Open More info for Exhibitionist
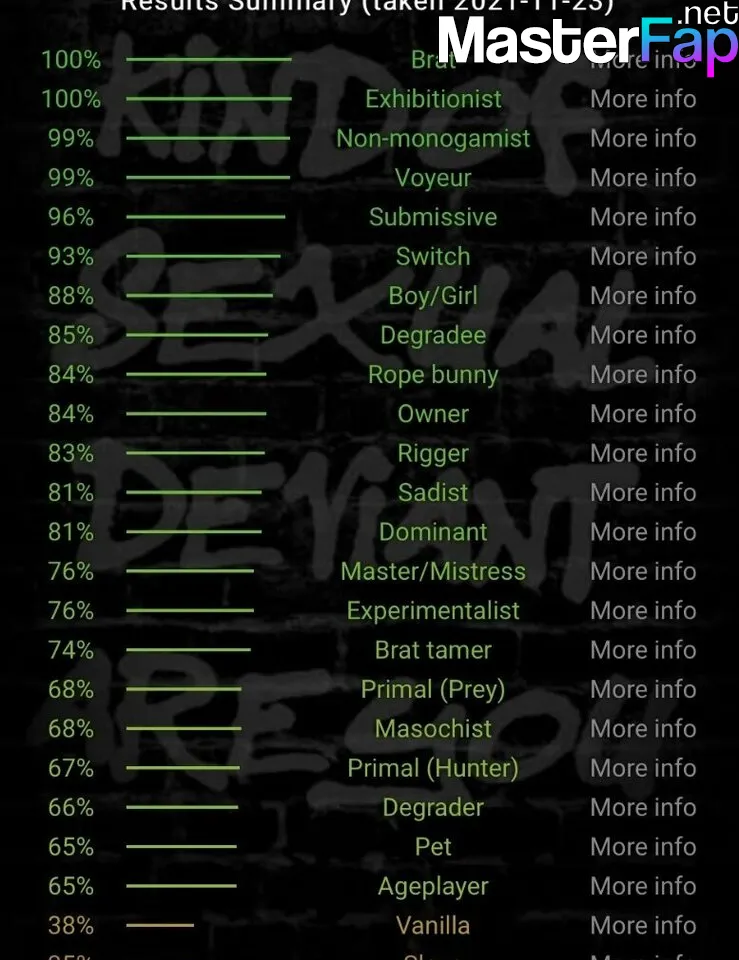Image resolution: width=739 pixels, height=960 pixels. [643, 99]
